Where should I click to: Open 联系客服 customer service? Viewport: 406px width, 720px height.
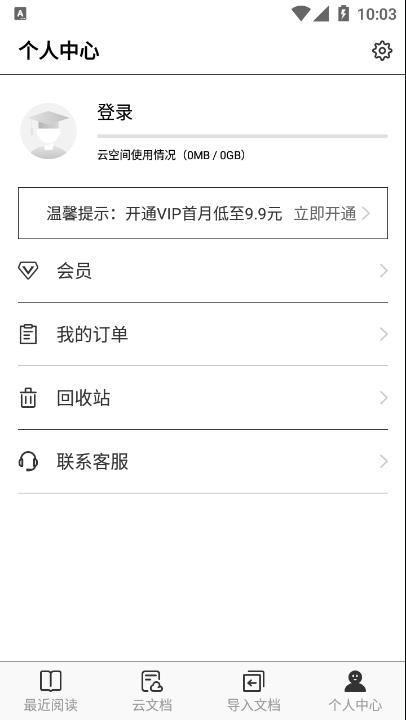pos(203,461)
